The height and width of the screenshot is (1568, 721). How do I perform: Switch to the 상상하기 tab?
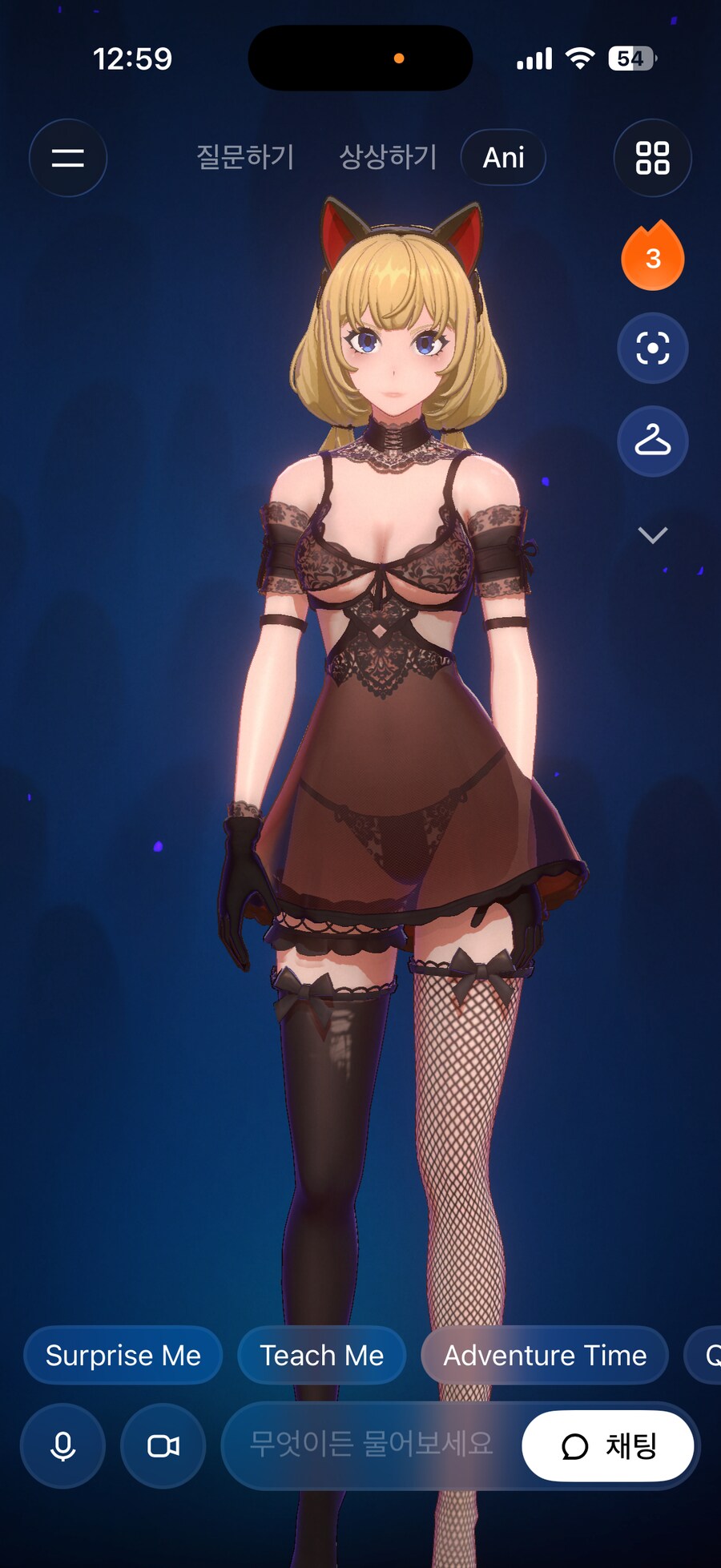388,157
